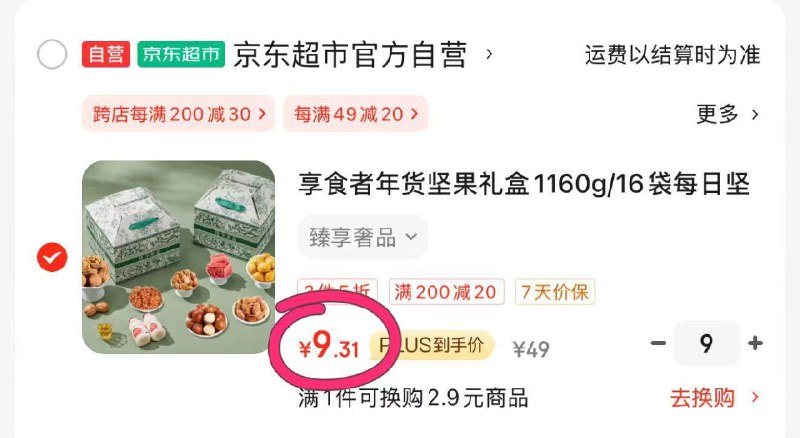Uncheck the 享食者年货坚果礼盒 item
Image resolution: width=800 pixels, height=438 pixels.
52,258
